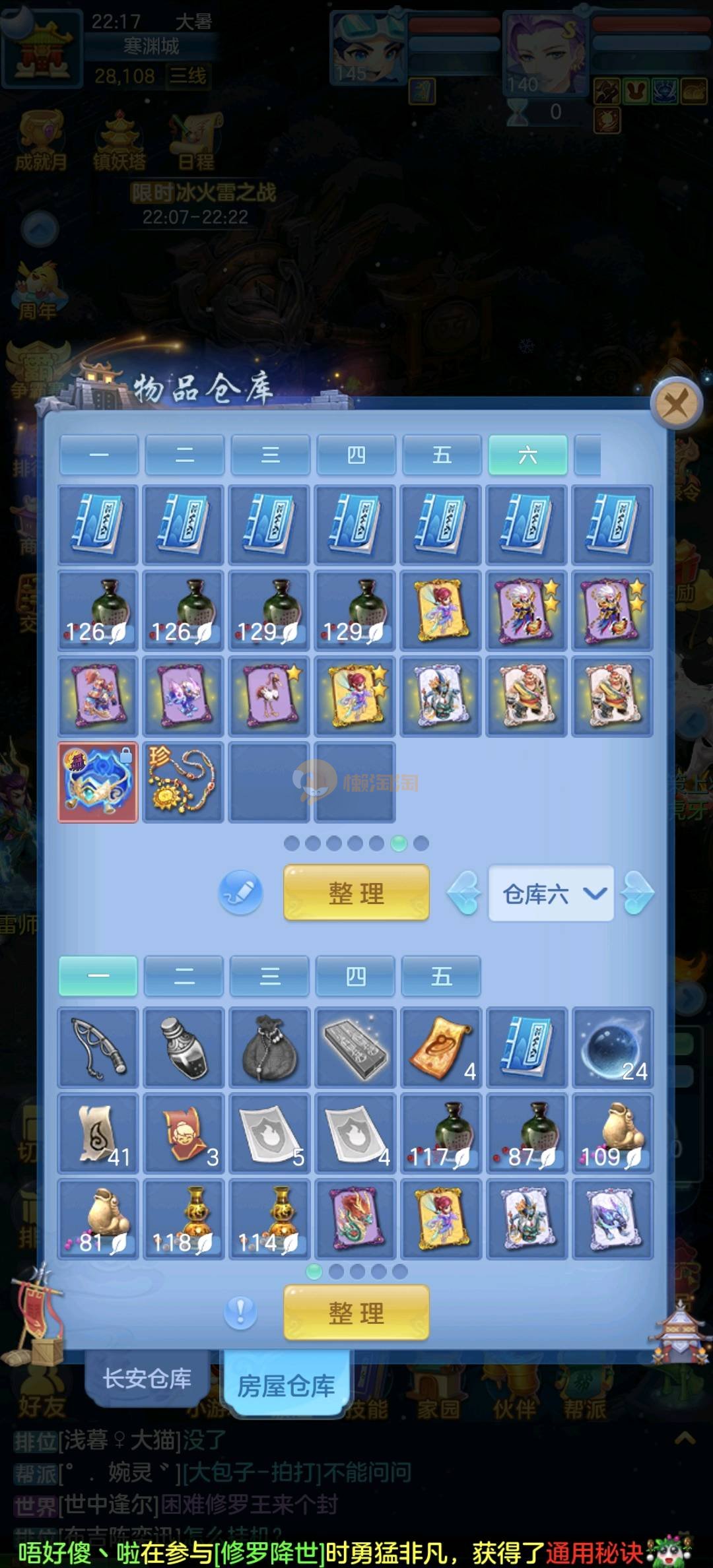Select the fishing rod inventory item

98,1047
